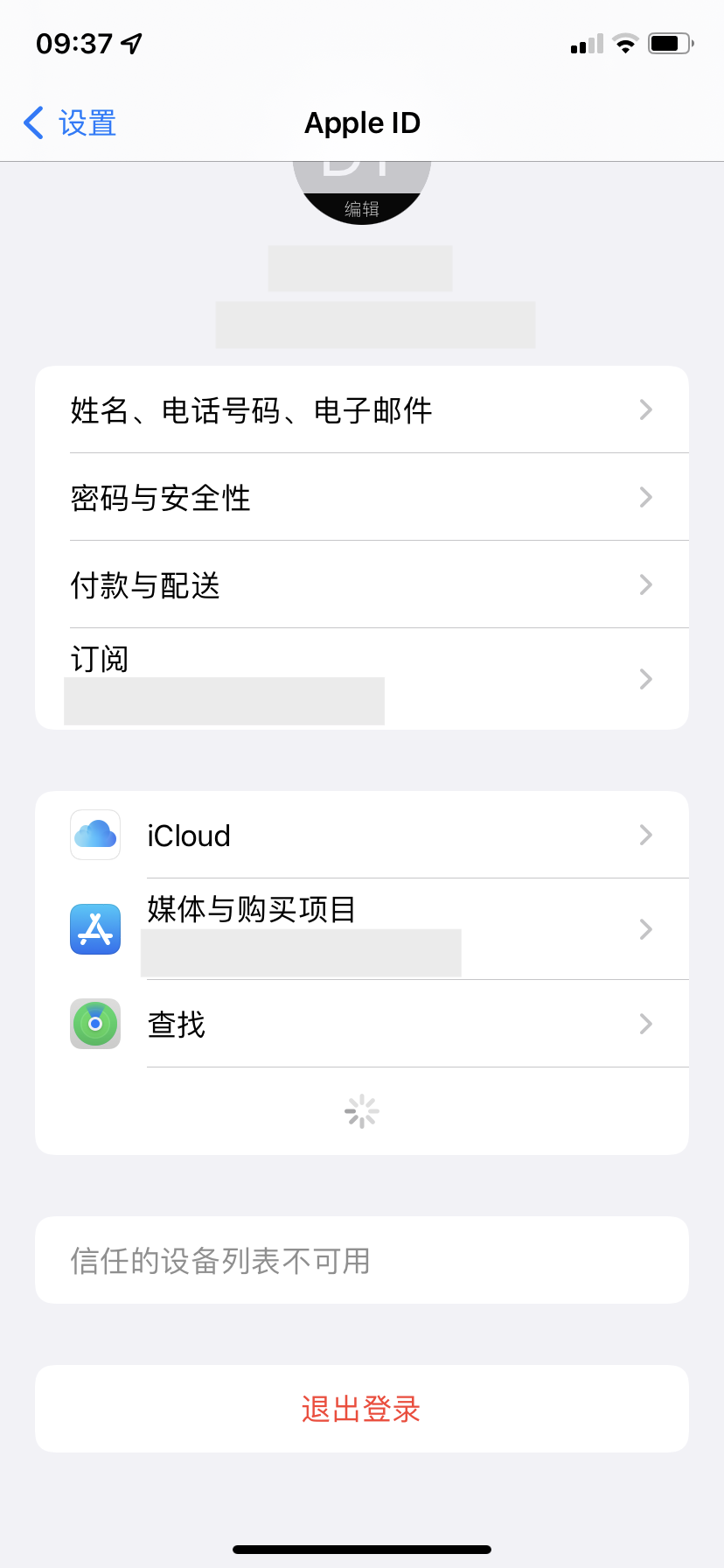Open 姓名、电话号码、电子邮件

[x=362, y=409]
